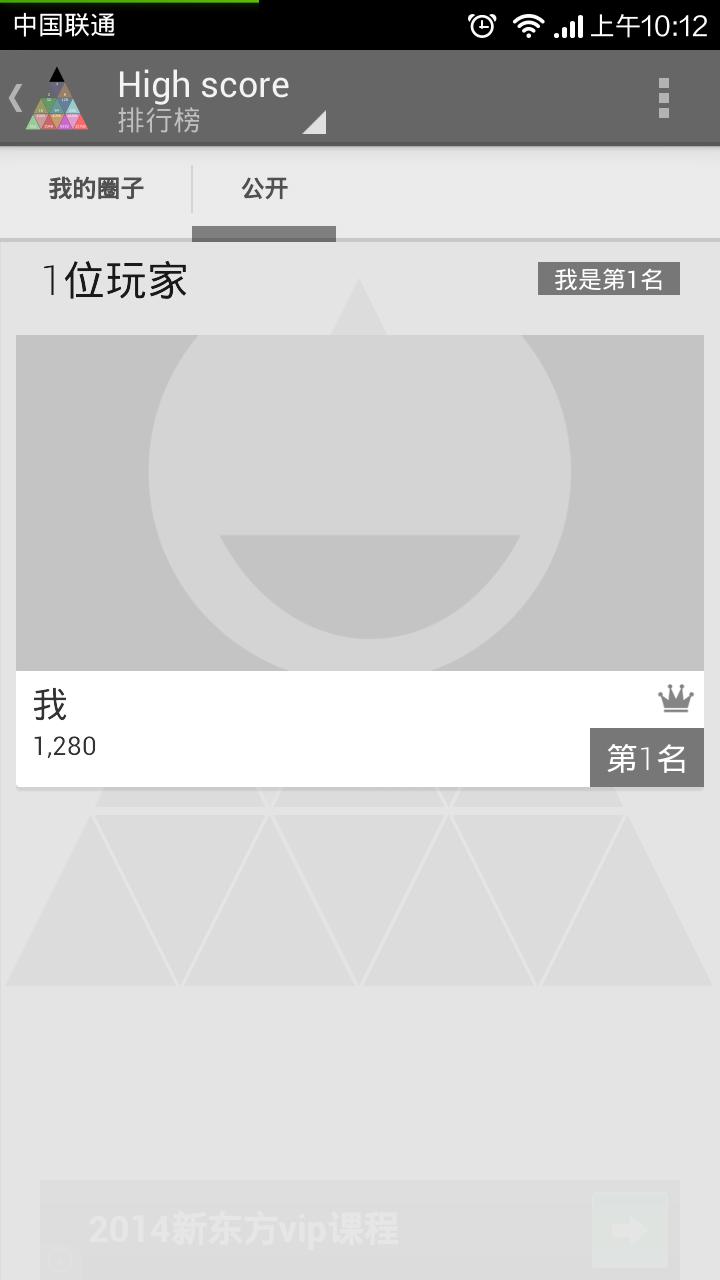
Task: Expand the 排行榜 dropdown triangle
Action: [x=313, y=124]
